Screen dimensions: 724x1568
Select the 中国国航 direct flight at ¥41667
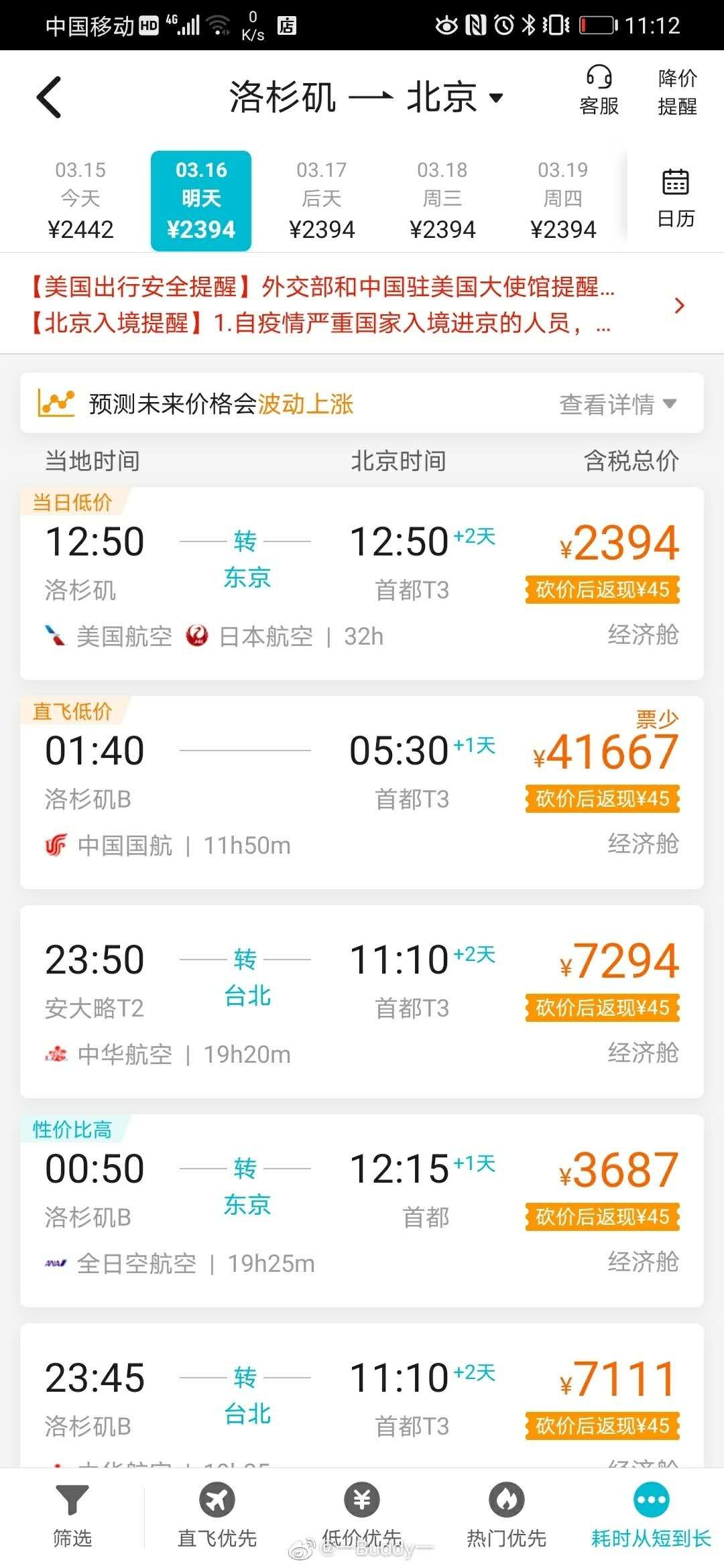362,793
